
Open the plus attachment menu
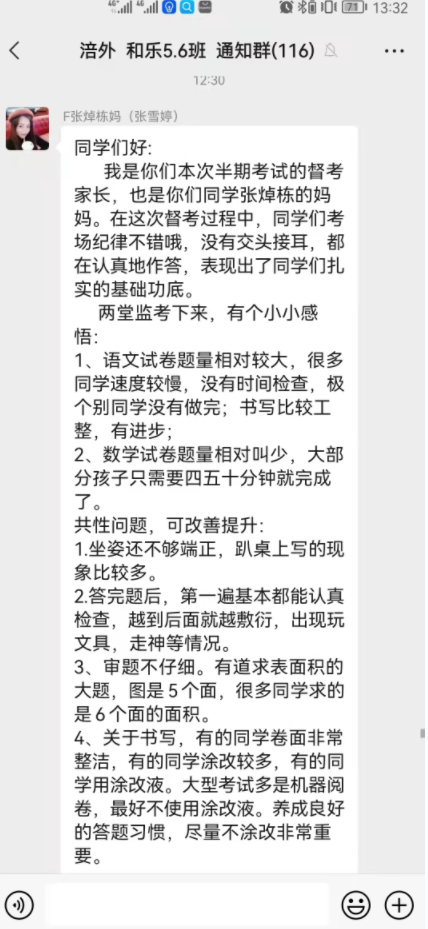pos(400,905)
